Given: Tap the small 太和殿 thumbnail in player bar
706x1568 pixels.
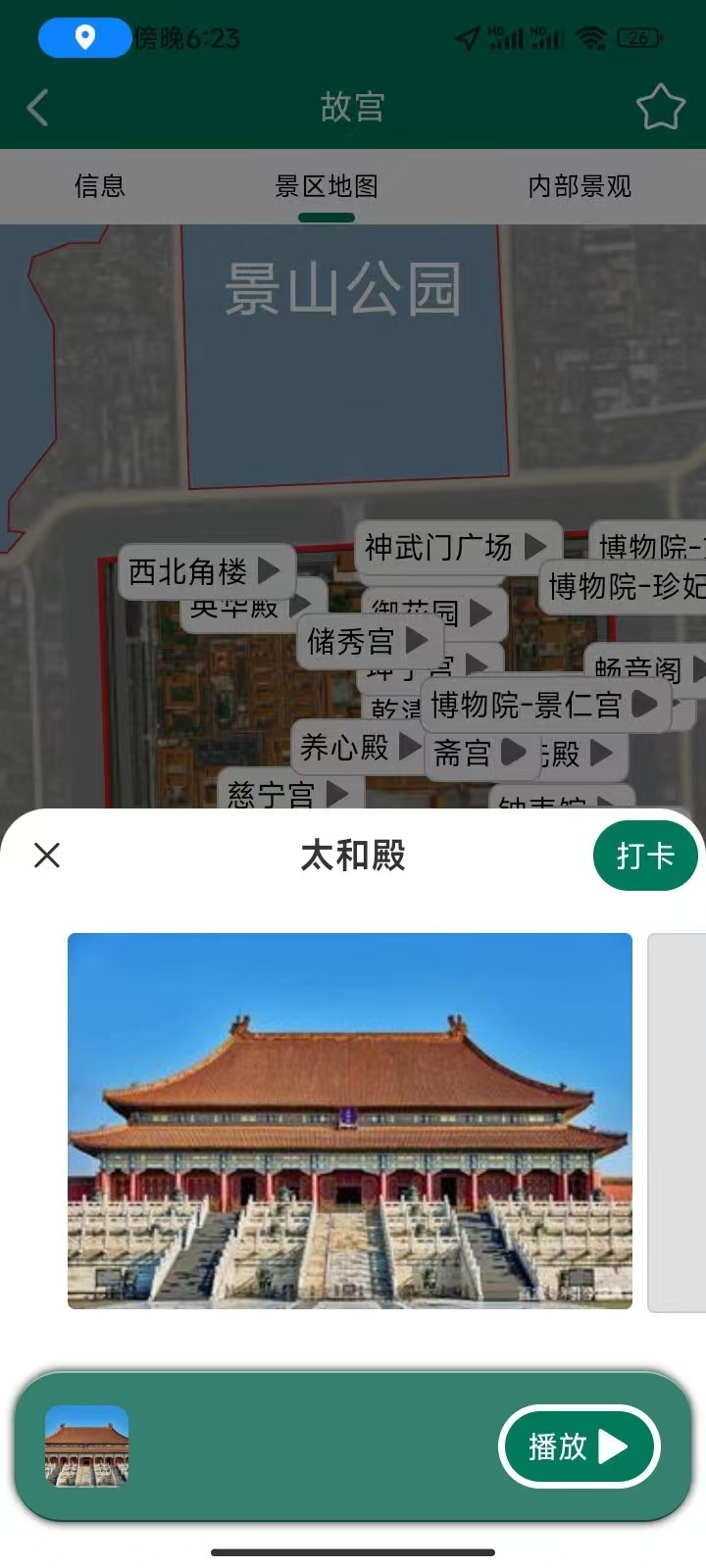Looking at the screenshot, I should click(87, 1446).
